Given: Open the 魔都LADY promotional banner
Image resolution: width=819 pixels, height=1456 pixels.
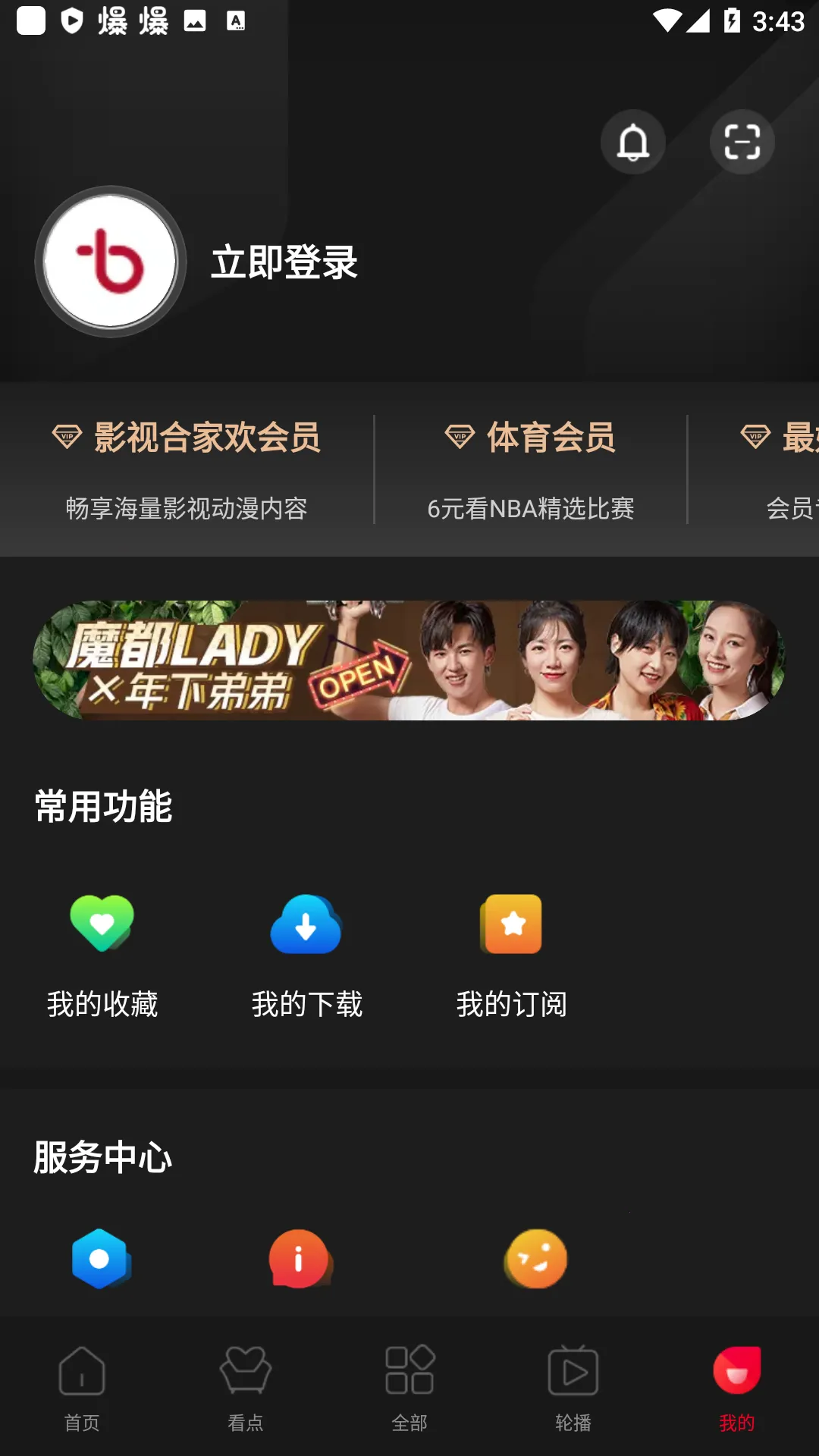Looking at the screenshot, I should (409, 661).
